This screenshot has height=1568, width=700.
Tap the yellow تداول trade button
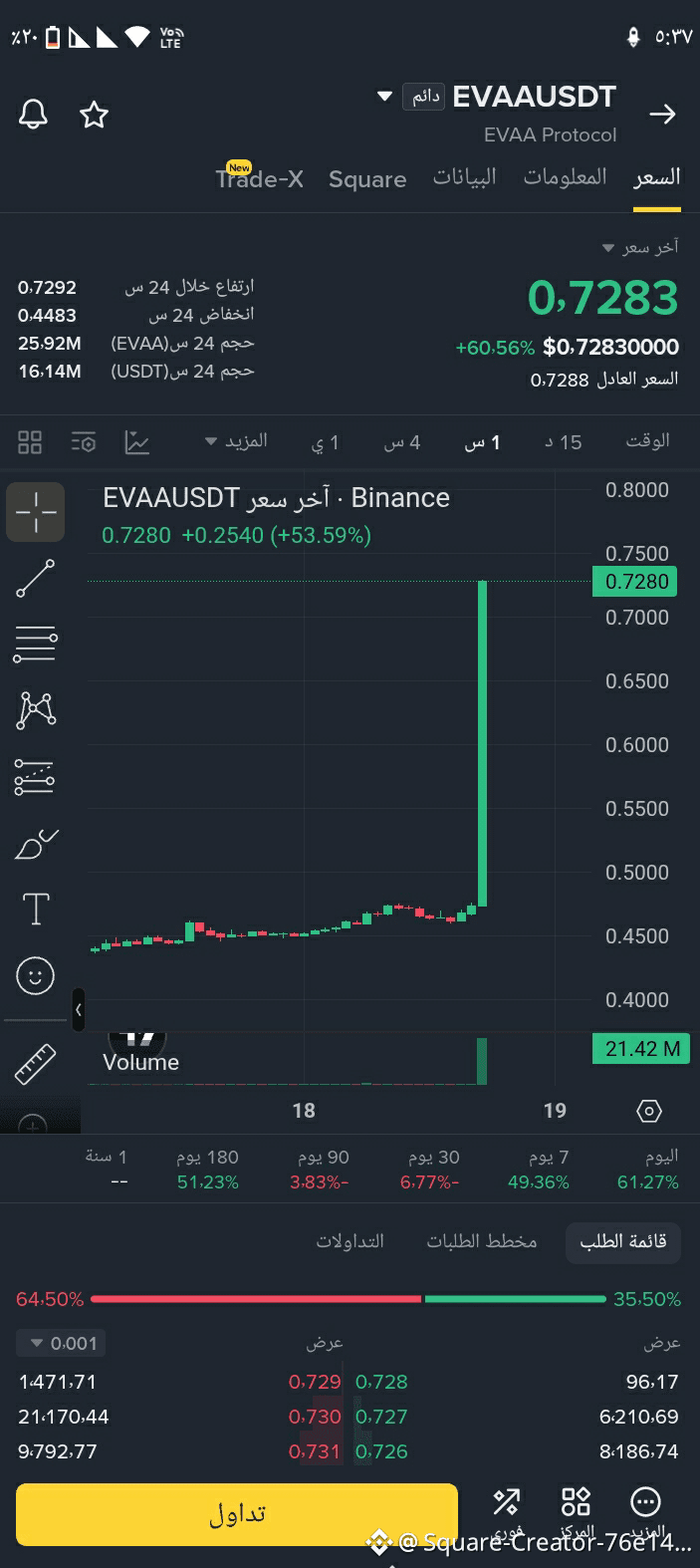point(237,1514)
